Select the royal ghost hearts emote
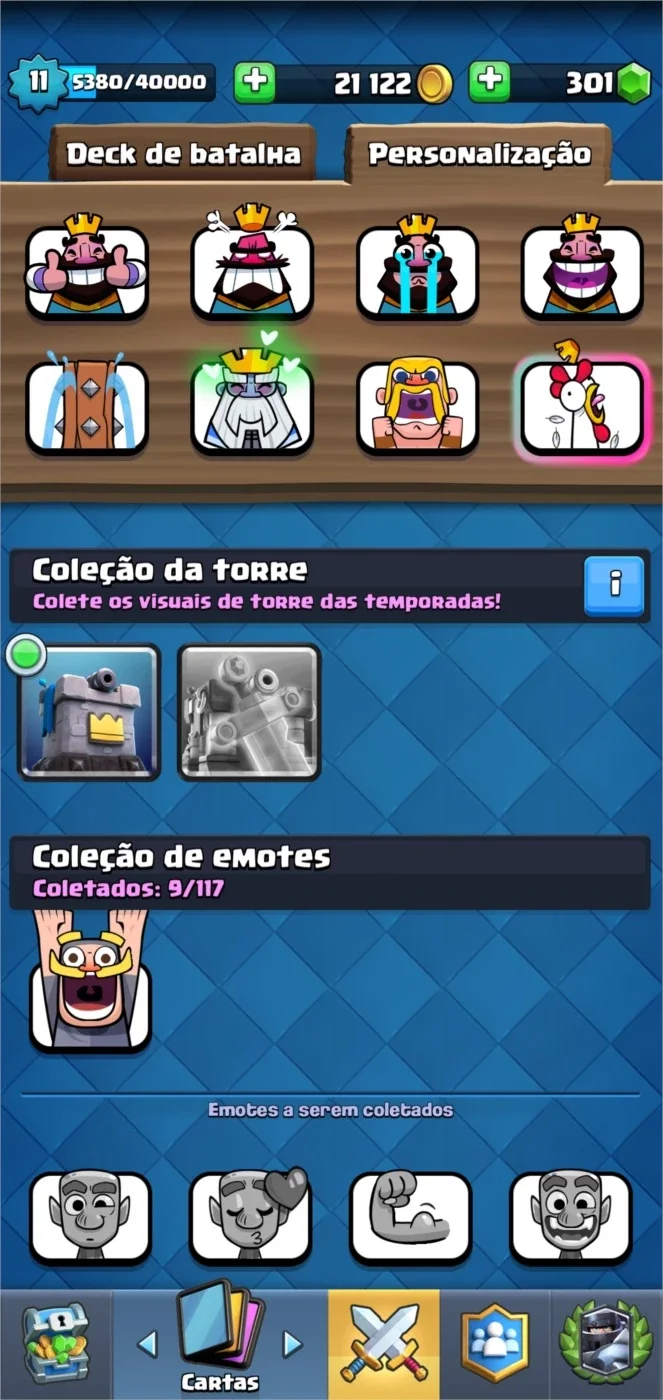The width and height of the screenshot is (663, 1400). pos(252,397)
